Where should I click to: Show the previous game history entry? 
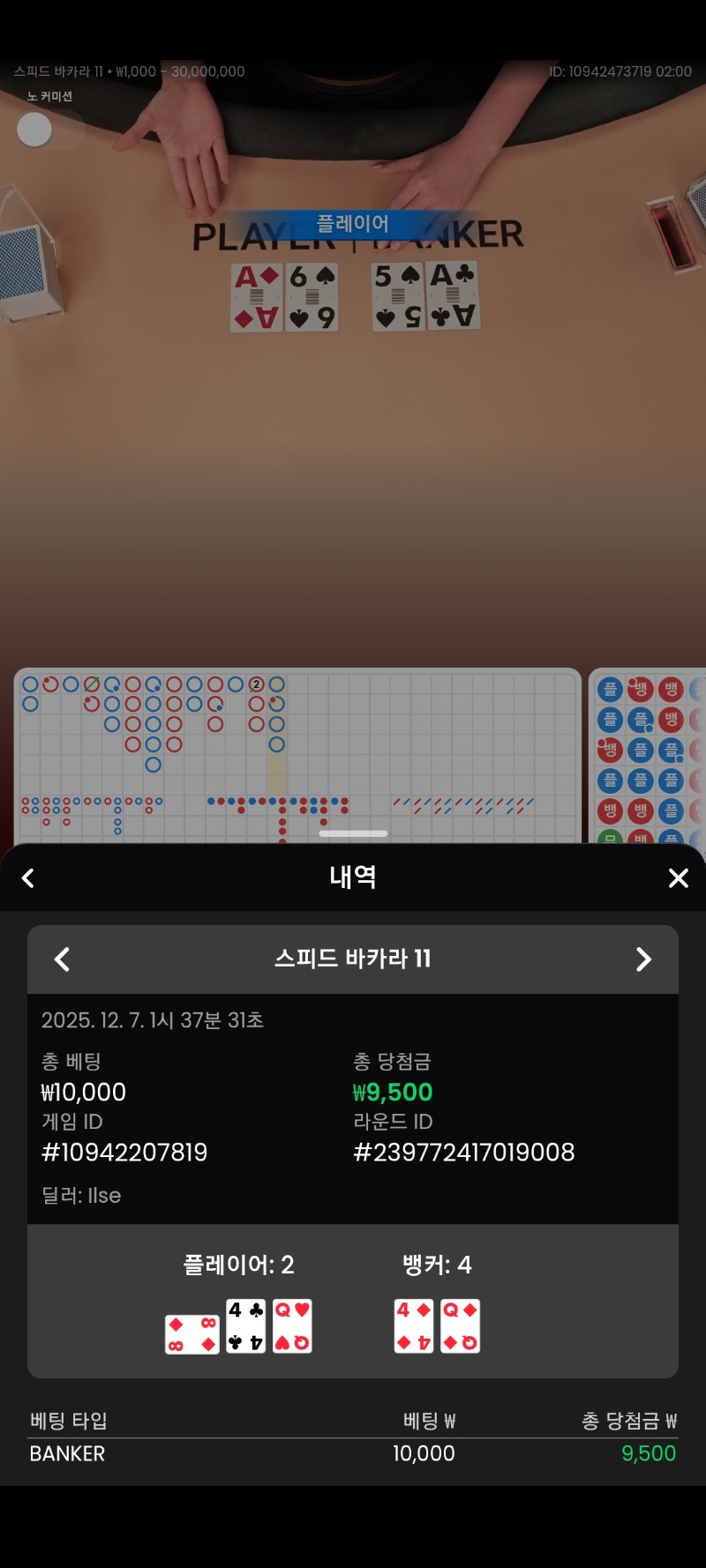(62, 959)
